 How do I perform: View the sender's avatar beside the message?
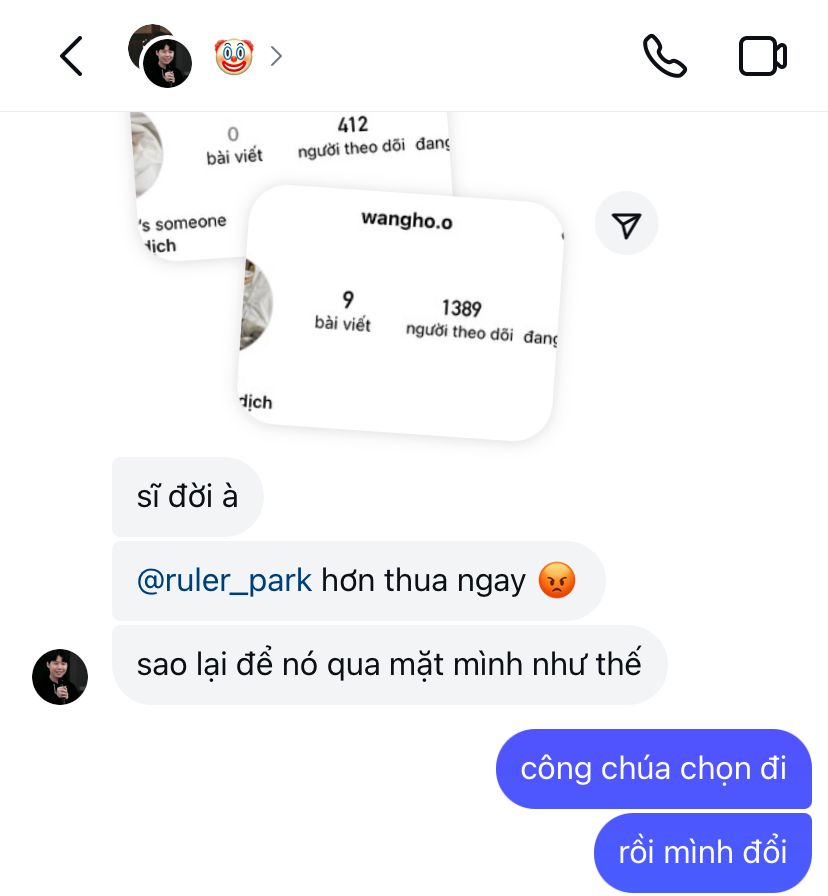click(x=60, y=677)
